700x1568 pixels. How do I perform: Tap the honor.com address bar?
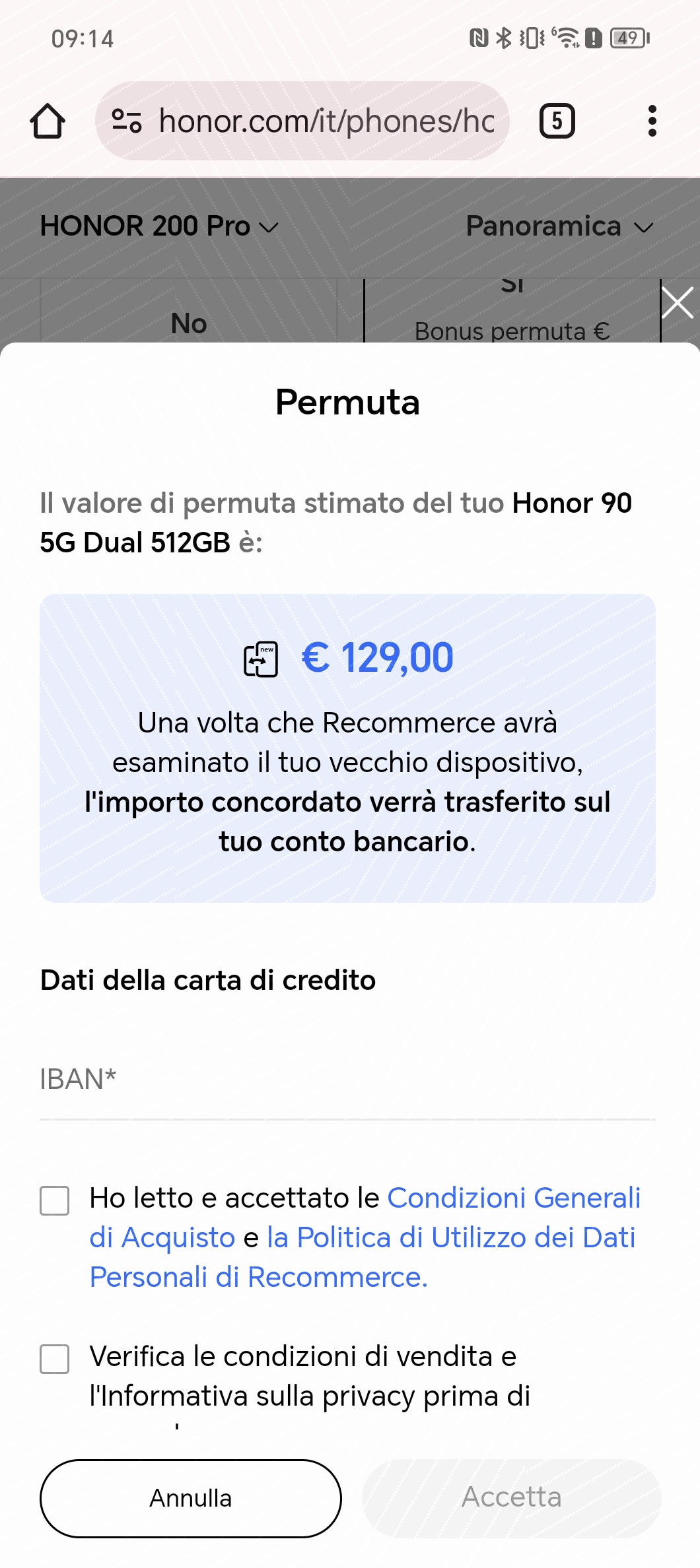[302, 121]
